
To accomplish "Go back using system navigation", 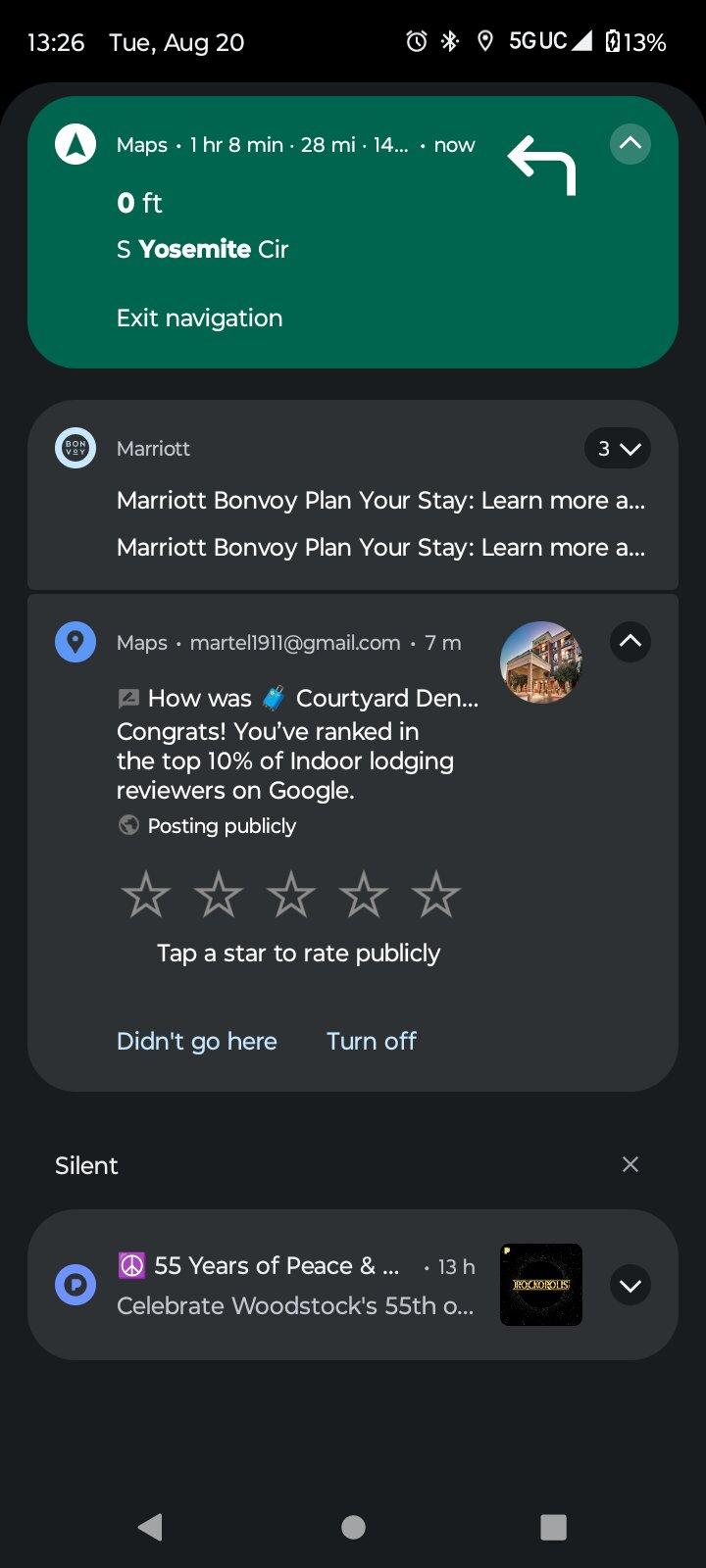I will 150,1527.
